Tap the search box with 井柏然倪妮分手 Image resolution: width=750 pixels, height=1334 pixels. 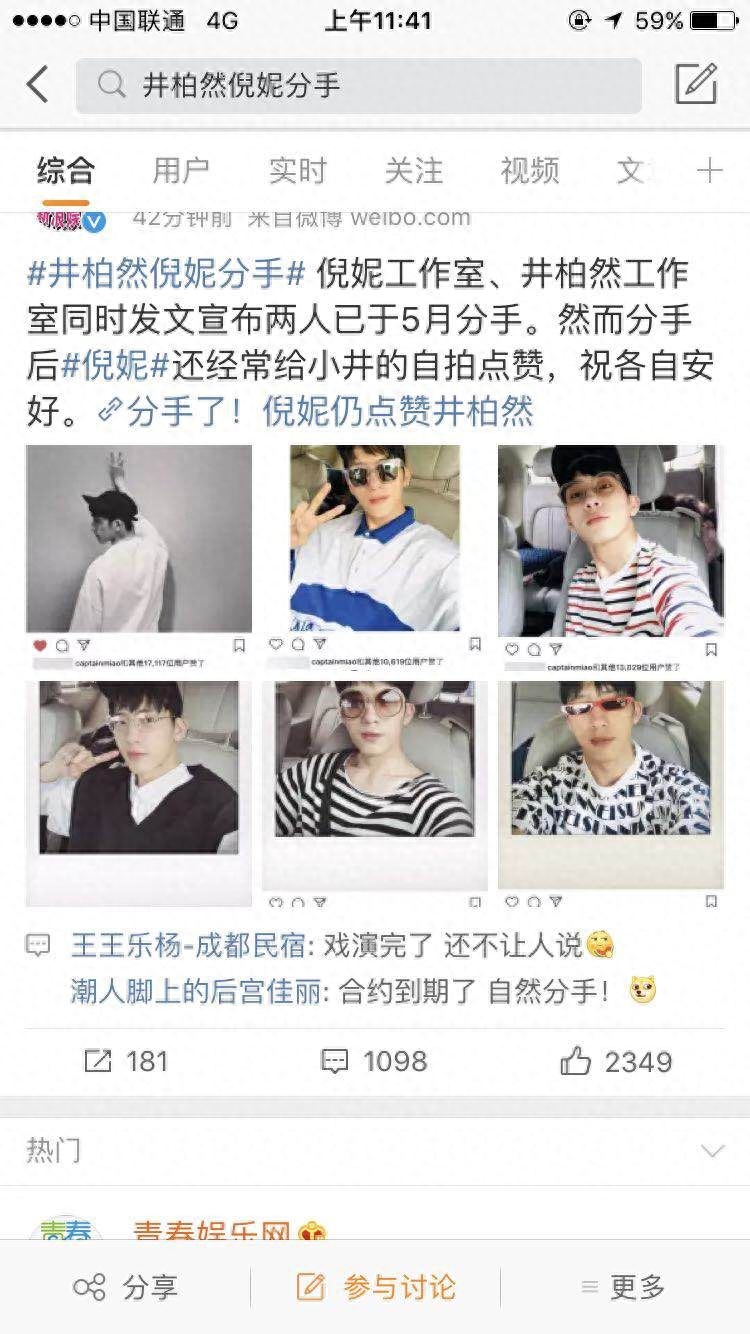(358, 85)
